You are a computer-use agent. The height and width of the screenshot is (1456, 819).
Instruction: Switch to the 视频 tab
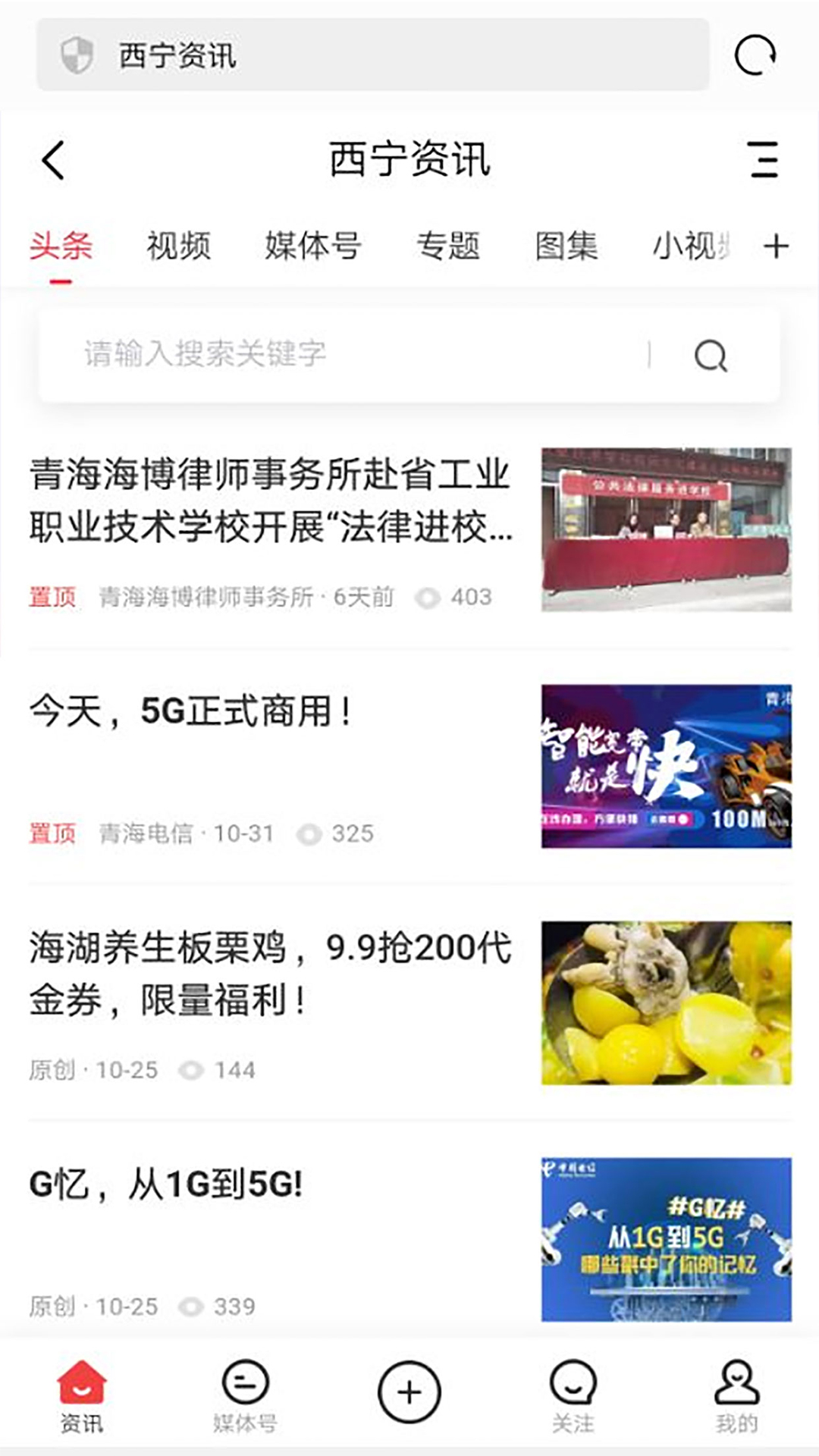coord(178,246)
